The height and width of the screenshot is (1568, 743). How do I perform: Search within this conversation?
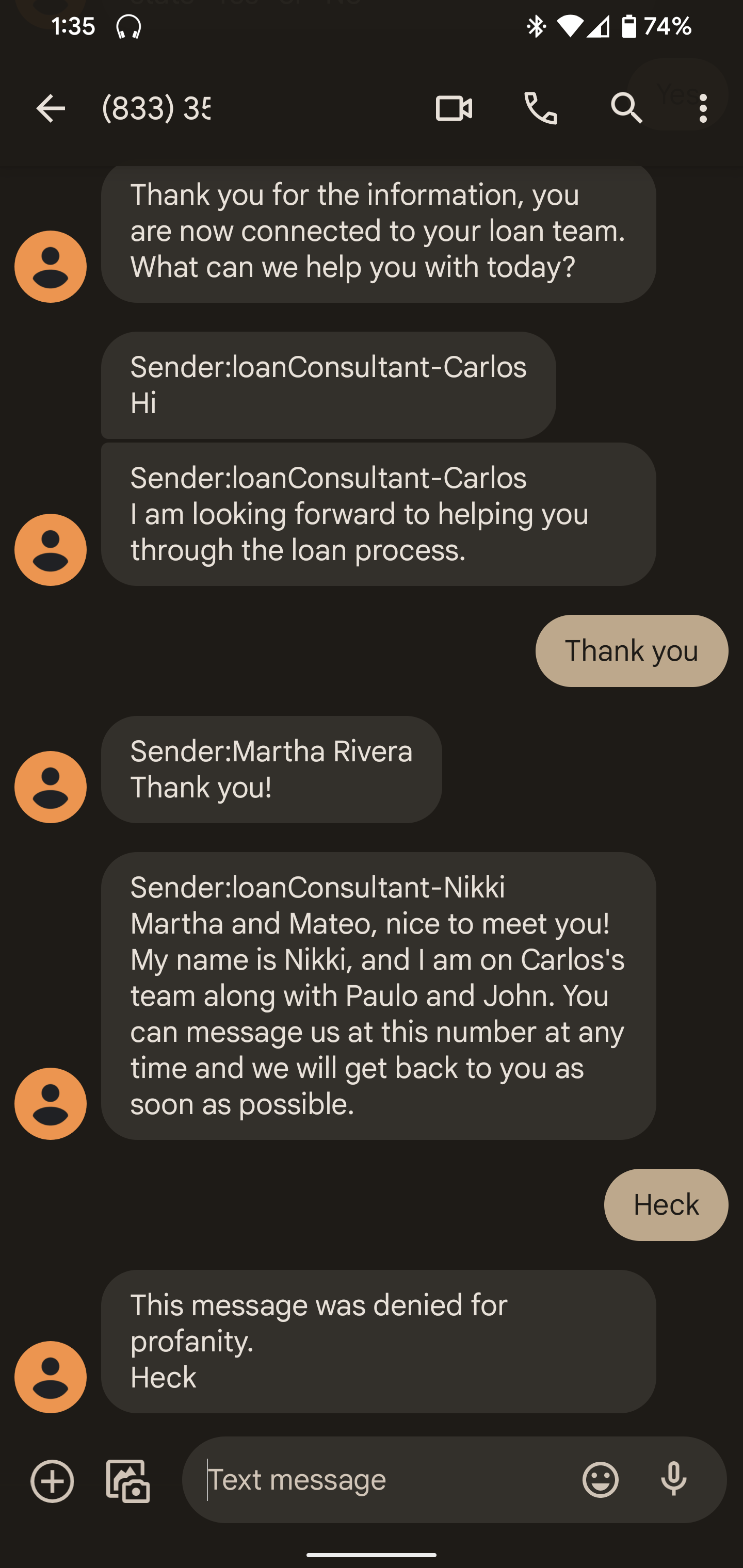coord(626,109)
